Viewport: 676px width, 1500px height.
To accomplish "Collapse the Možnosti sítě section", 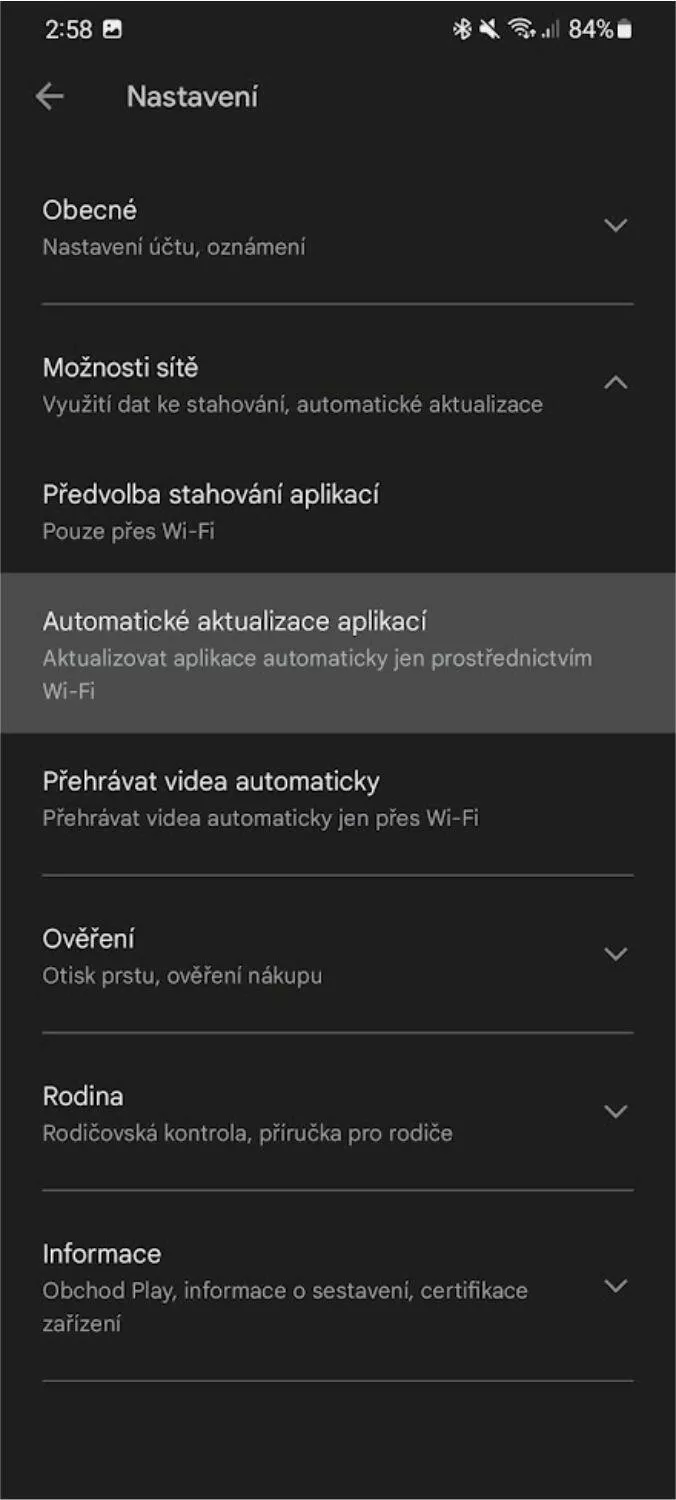I will point(338,384).
